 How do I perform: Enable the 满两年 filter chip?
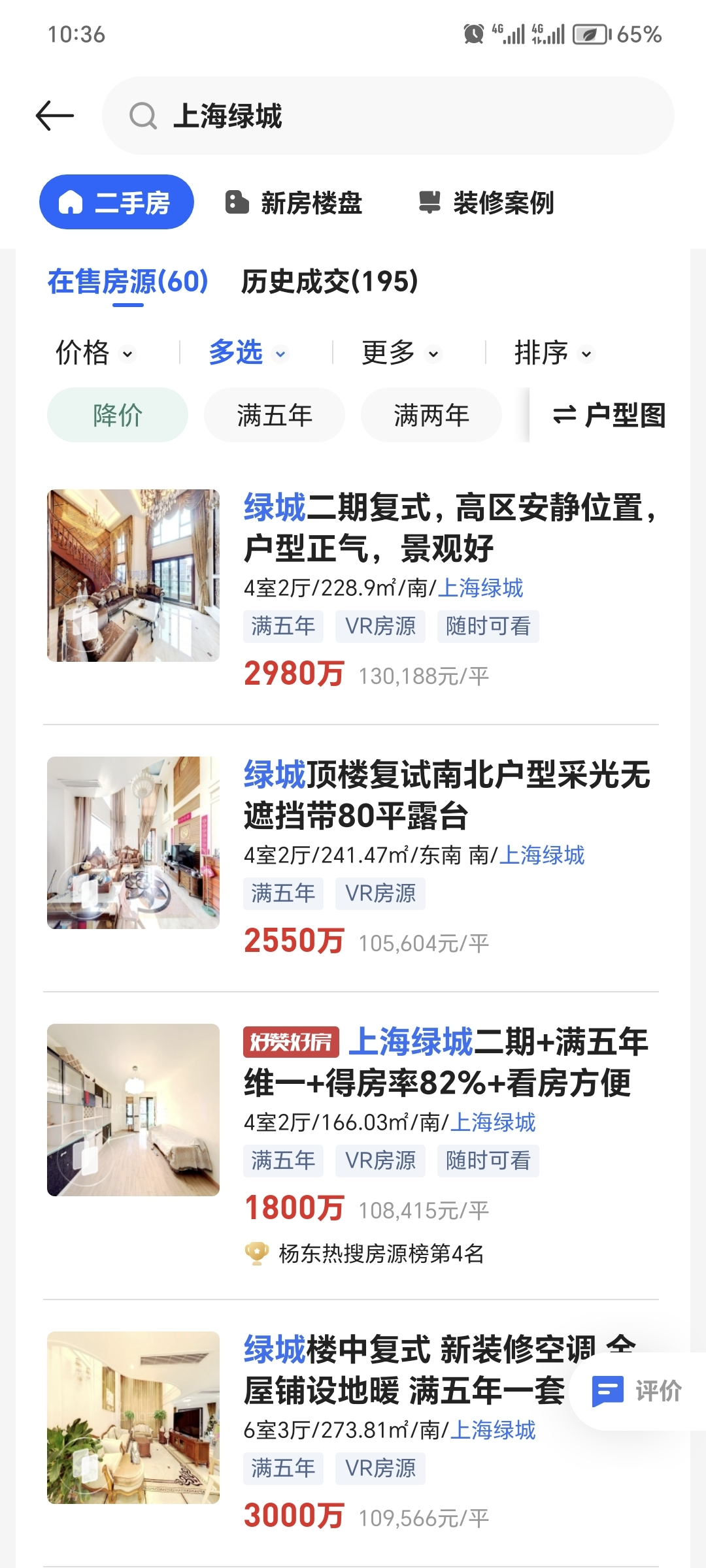tap(431, 414)
